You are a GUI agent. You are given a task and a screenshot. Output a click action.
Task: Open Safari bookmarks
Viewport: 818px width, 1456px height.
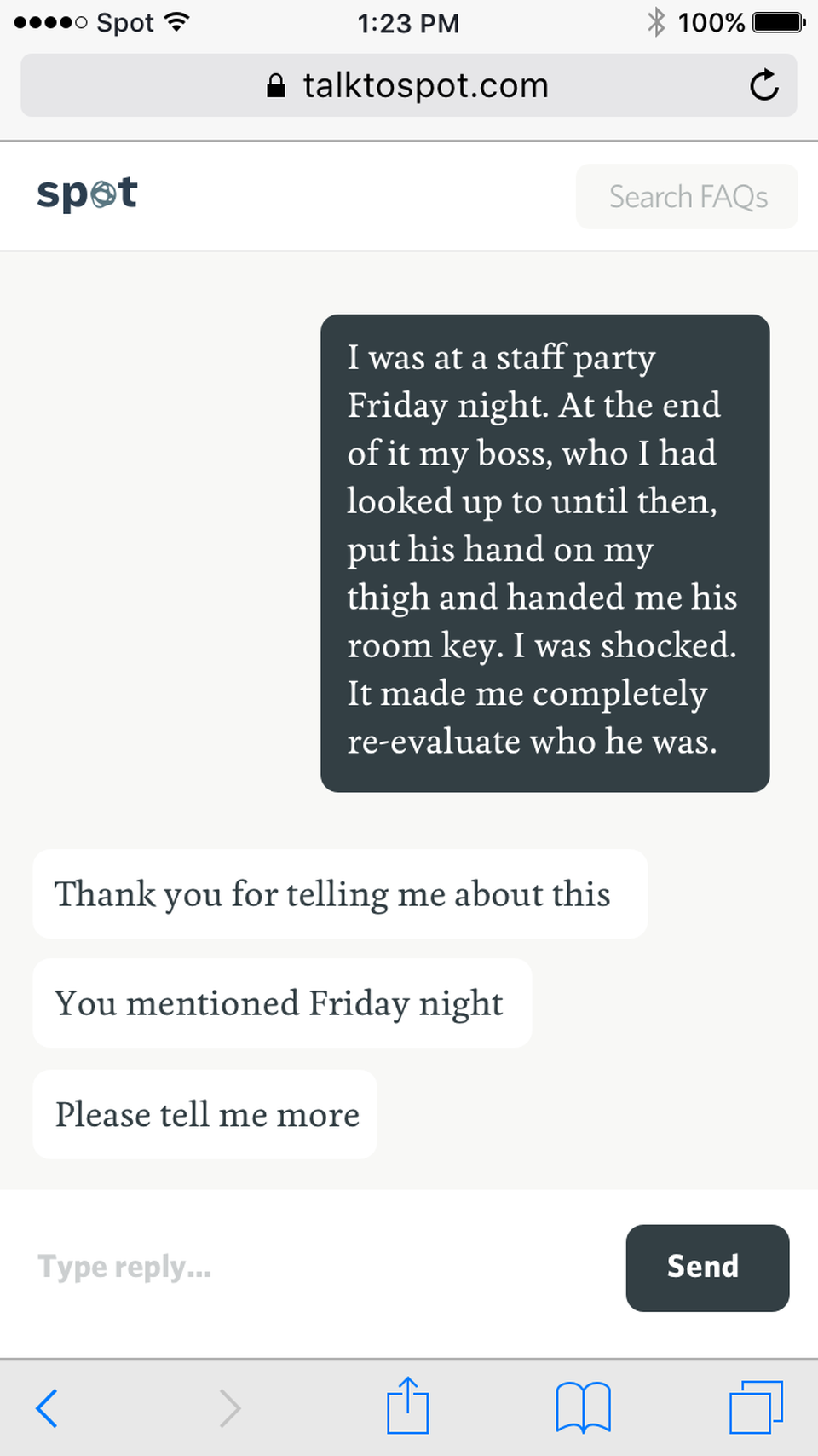tap(584, 1407)
